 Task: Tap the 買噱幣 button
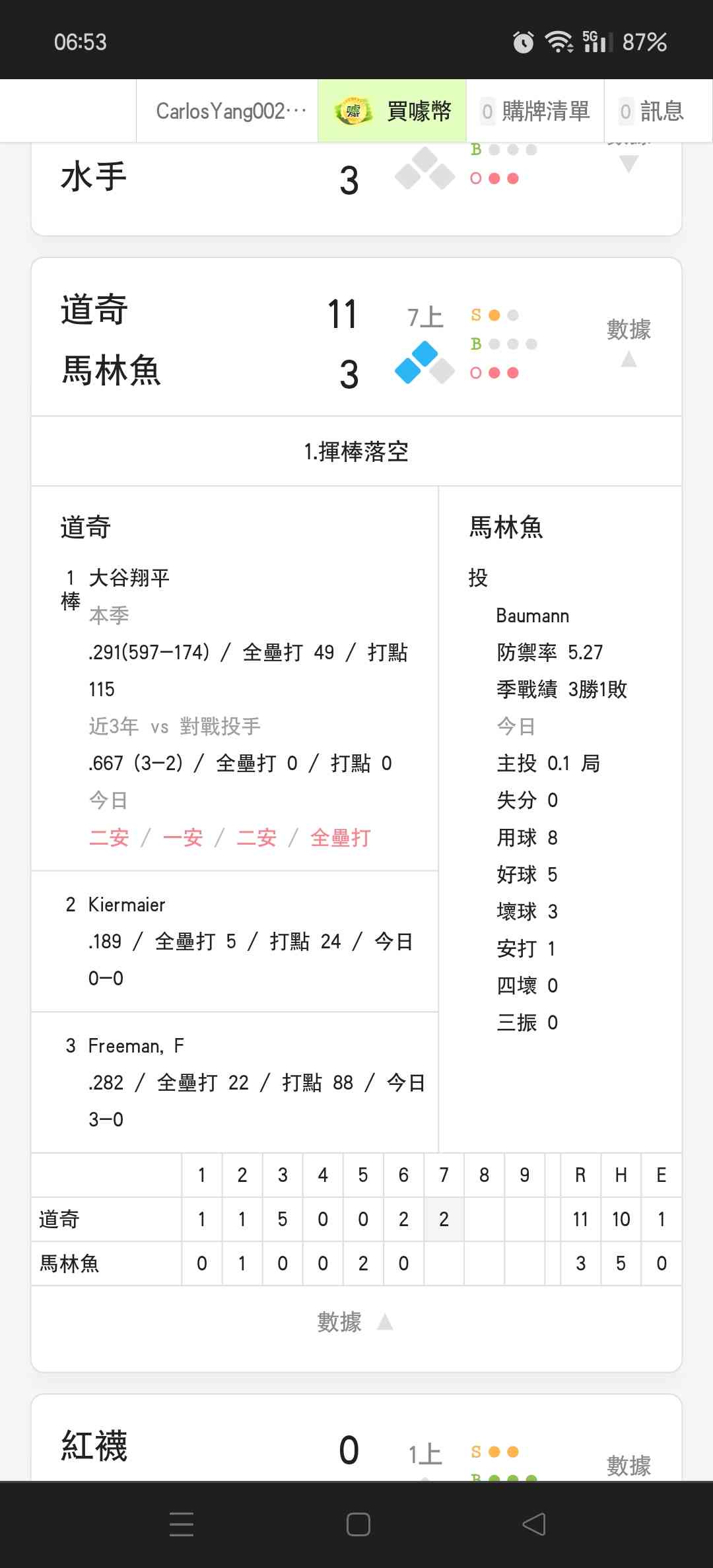coord(392,111)
